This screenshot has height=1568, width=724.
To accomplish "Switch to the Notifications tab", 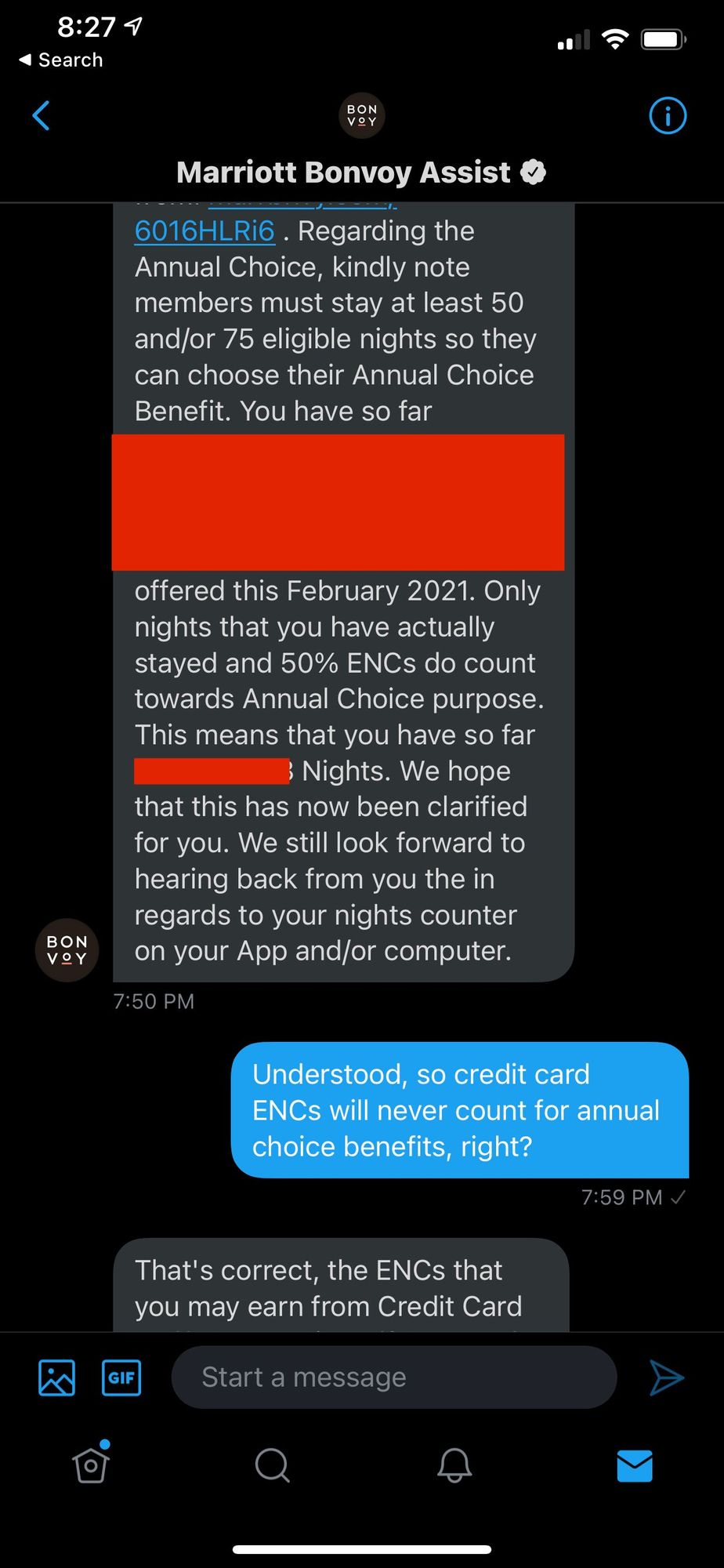I will 454,1465.
